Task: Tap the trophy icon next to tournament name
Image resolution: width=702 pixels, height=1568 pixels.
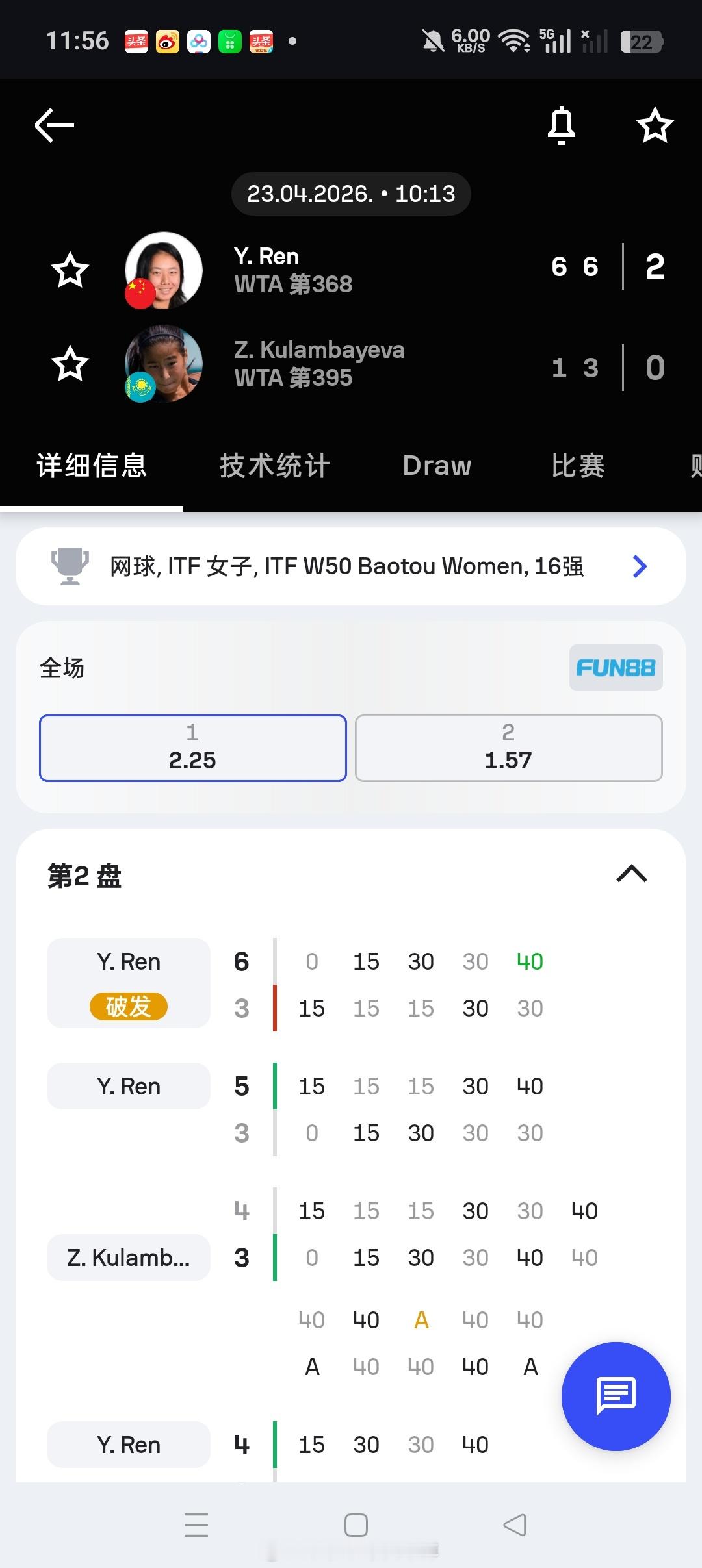Action: [x=71, y=566]
